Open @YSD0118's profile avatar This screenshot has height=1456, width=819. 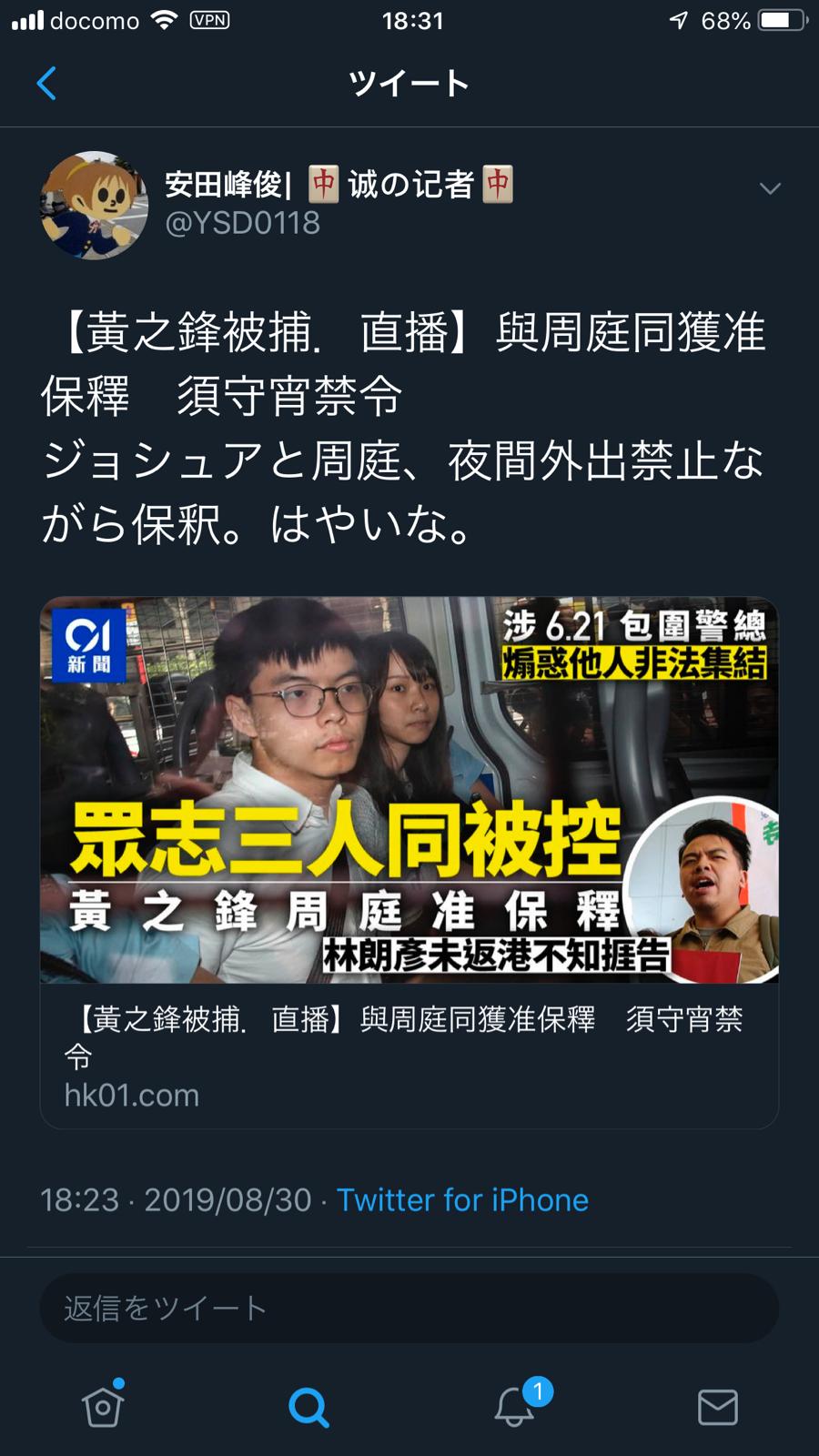94,206
